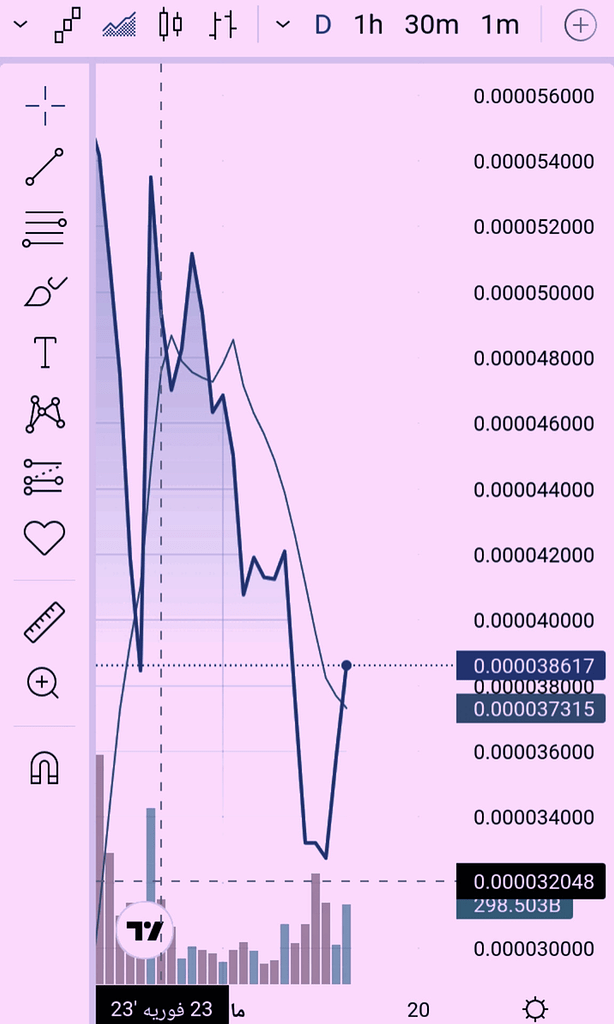Expand the timeframe dropdown chevron
Screen dimensions: 614x1024
pyautogui.click(x=283, y=25)
